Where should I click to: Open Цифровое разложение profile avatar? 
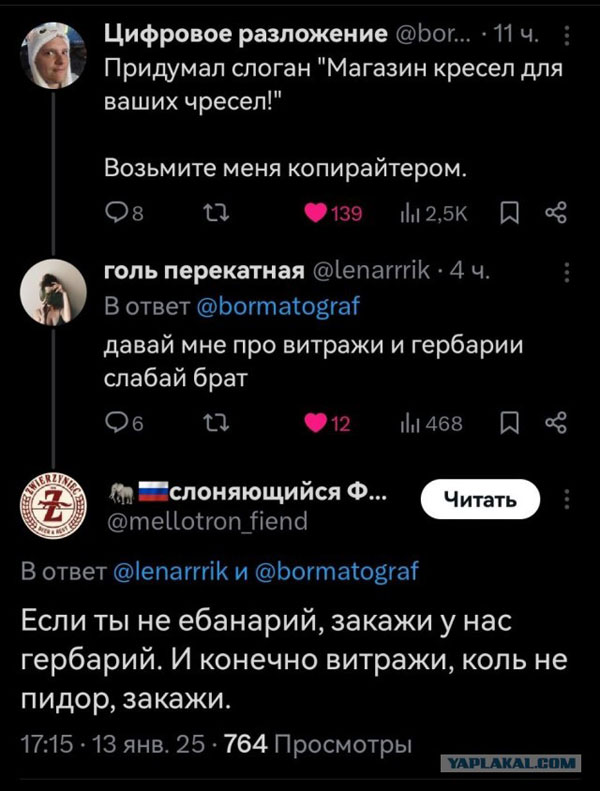(x=52, y=57)
